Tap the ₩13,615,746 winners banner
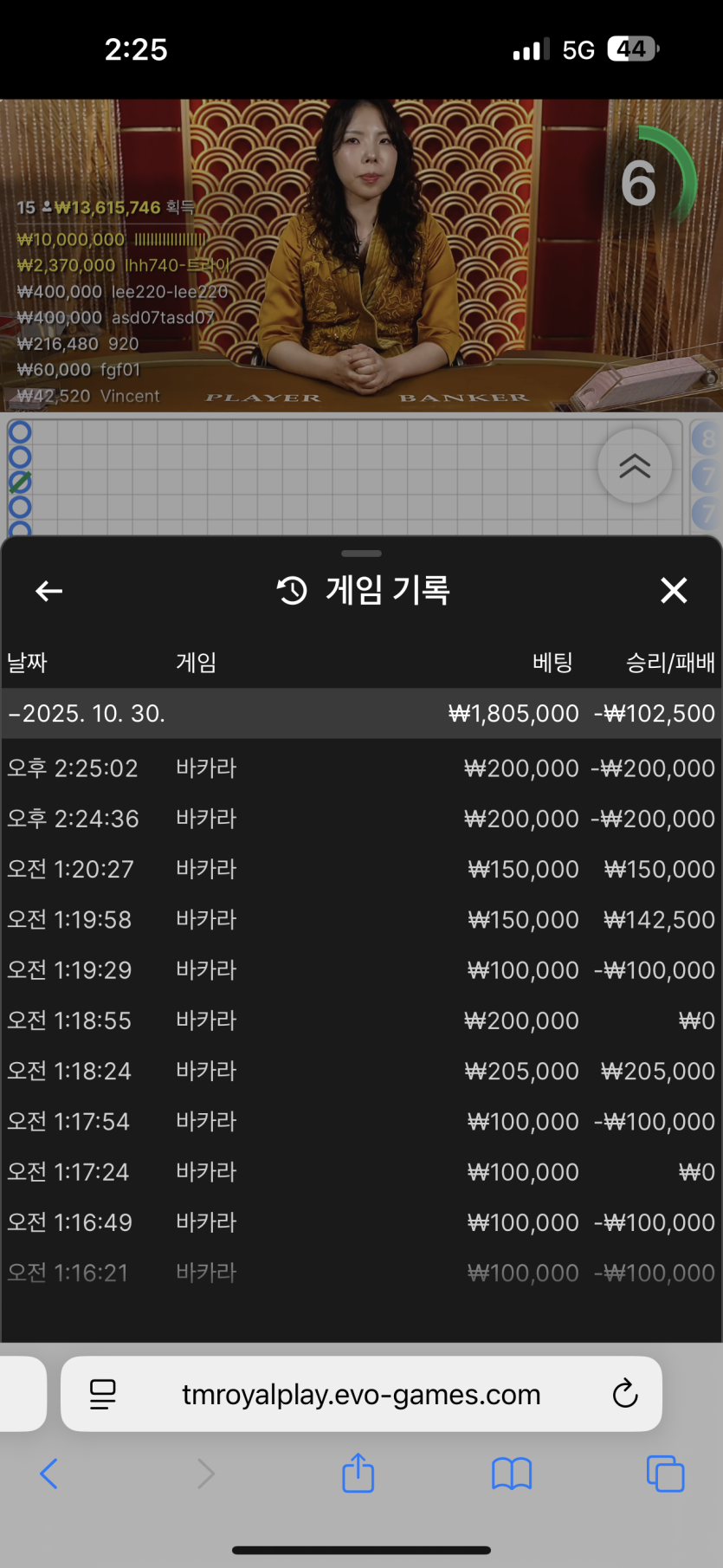Viewport: 723px width, 1568px height. click(x=104, y=208)
